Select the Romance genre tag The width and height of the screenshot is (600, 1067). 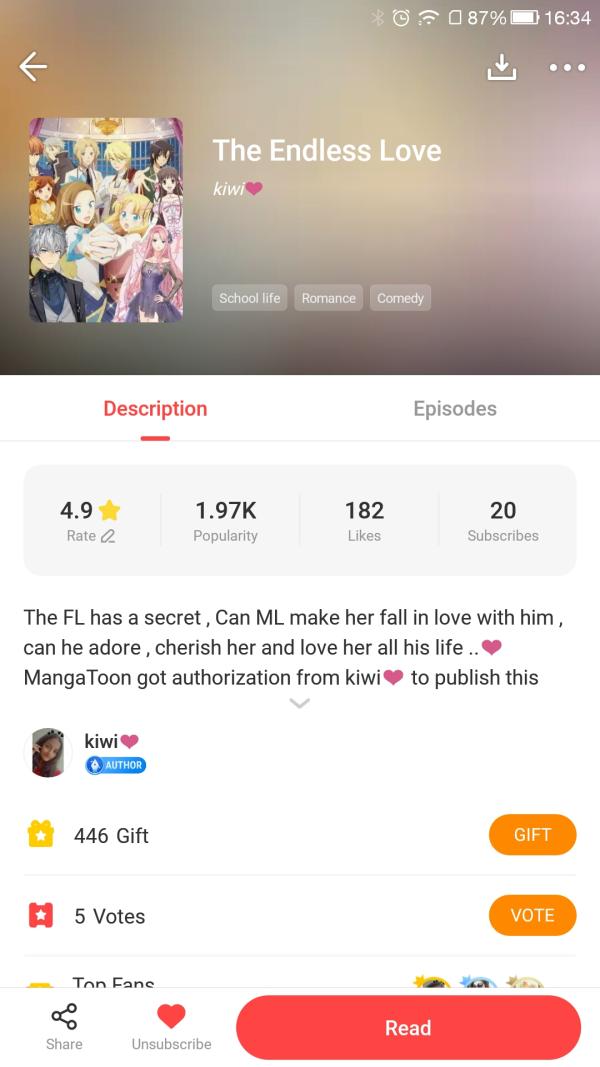pos(328,298)
